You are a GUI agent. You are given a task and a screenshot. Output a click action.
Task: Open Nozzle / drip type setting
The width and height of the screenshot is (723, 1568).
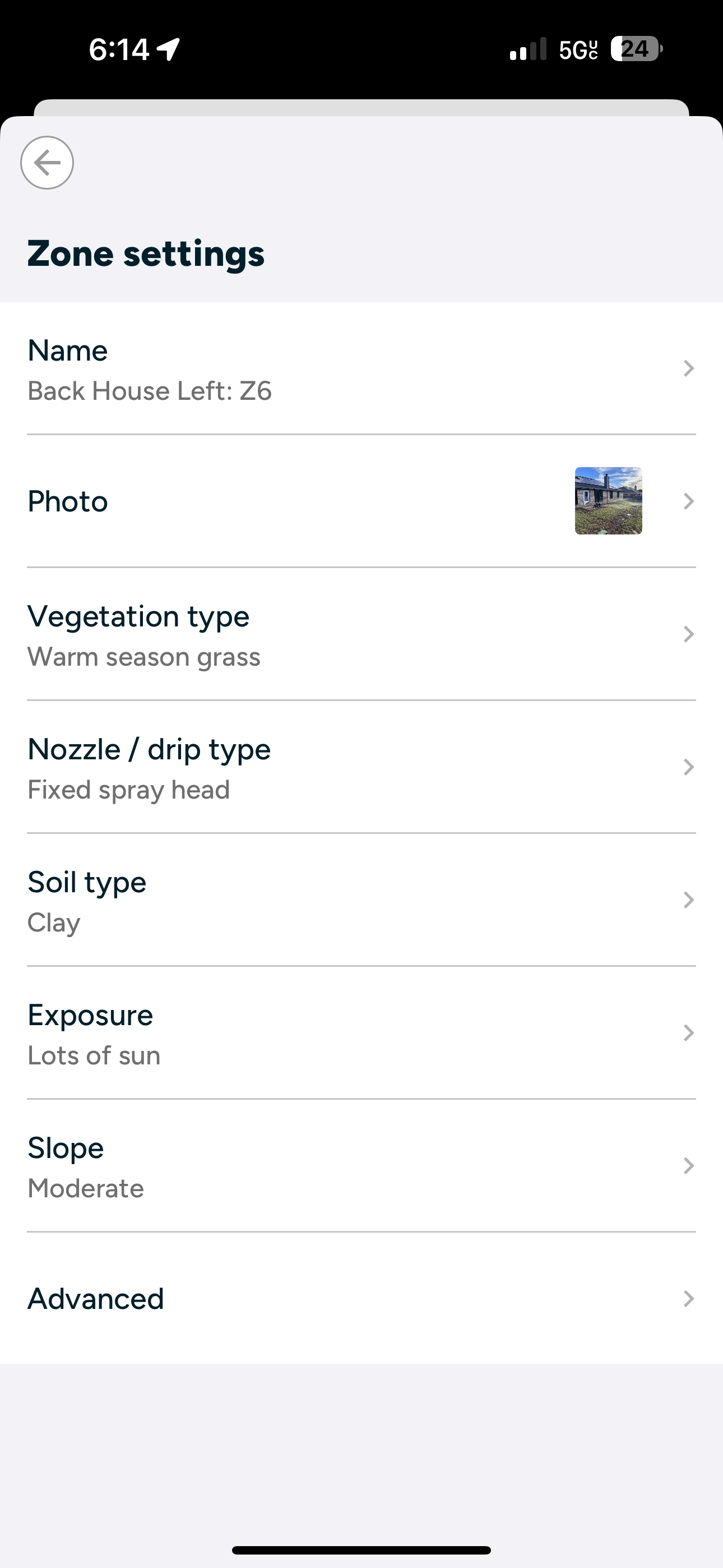pos(361,767)
